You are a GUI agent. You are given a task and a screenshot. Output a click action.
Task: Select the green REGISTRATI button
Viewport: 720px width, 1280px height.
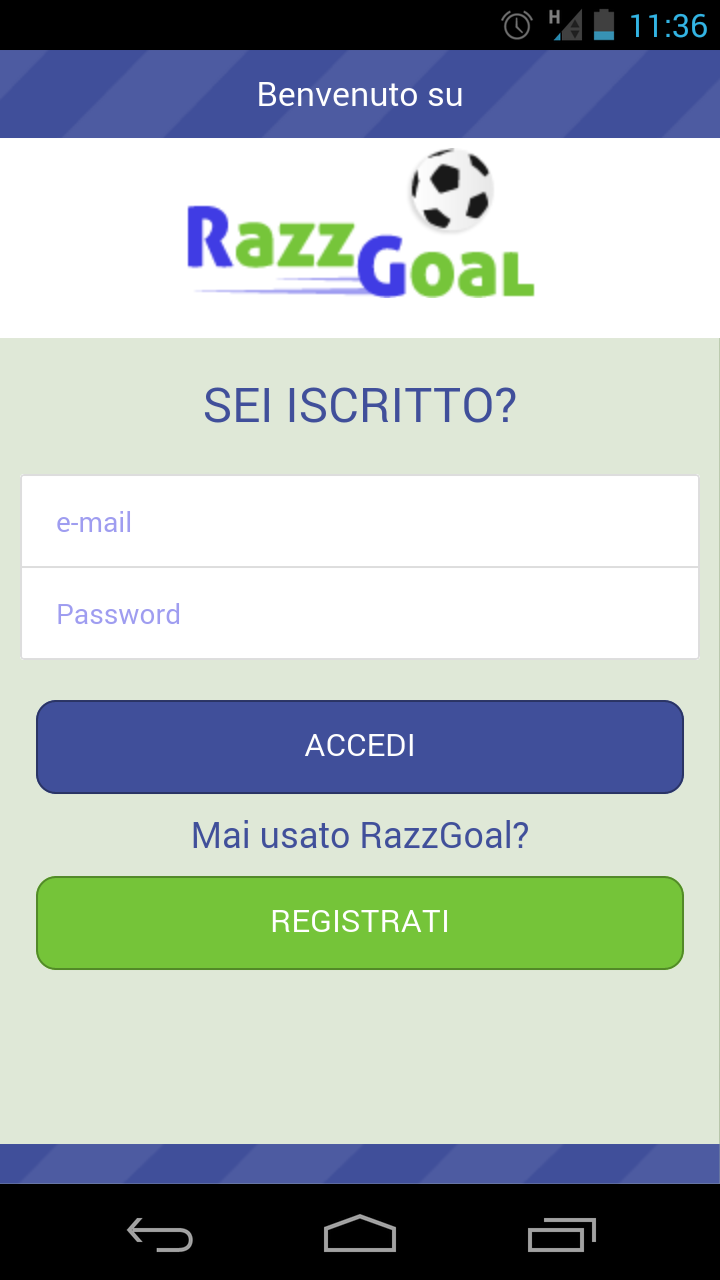coord(360,922)
